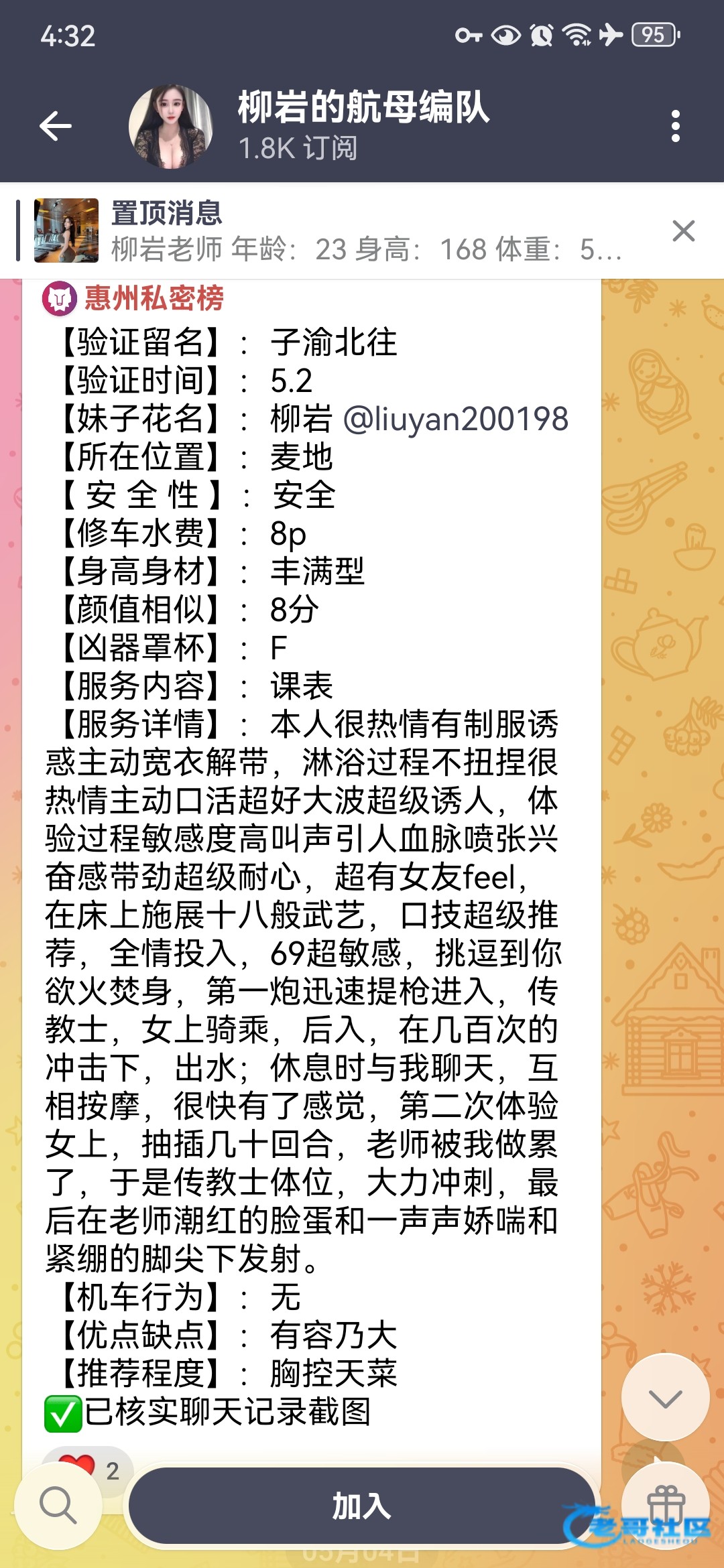The height and width of the screenshot is (1568, 724).
Task: Open the gift button
Action: 665,1506
